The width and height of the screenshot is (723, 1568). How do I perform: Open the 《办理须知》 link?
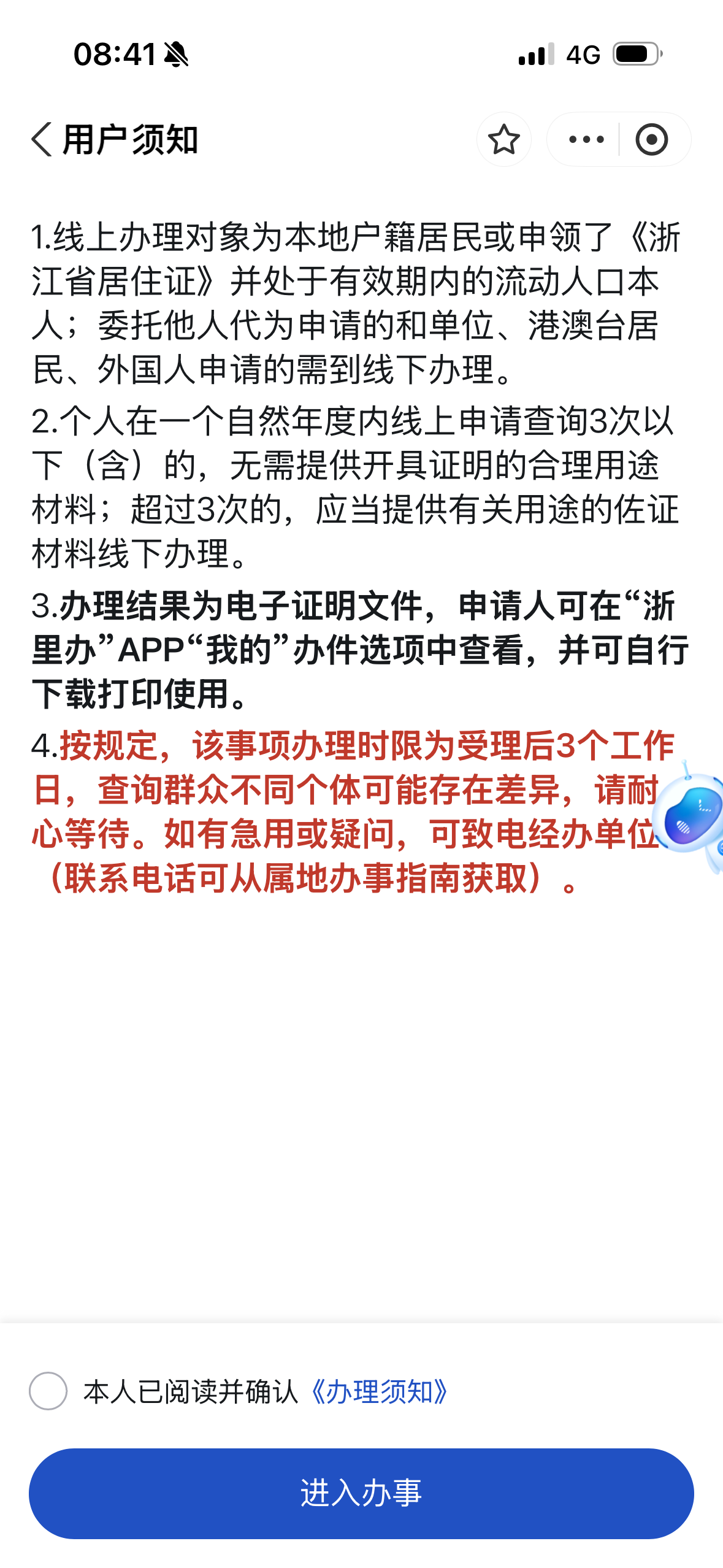click(379, 1392)
